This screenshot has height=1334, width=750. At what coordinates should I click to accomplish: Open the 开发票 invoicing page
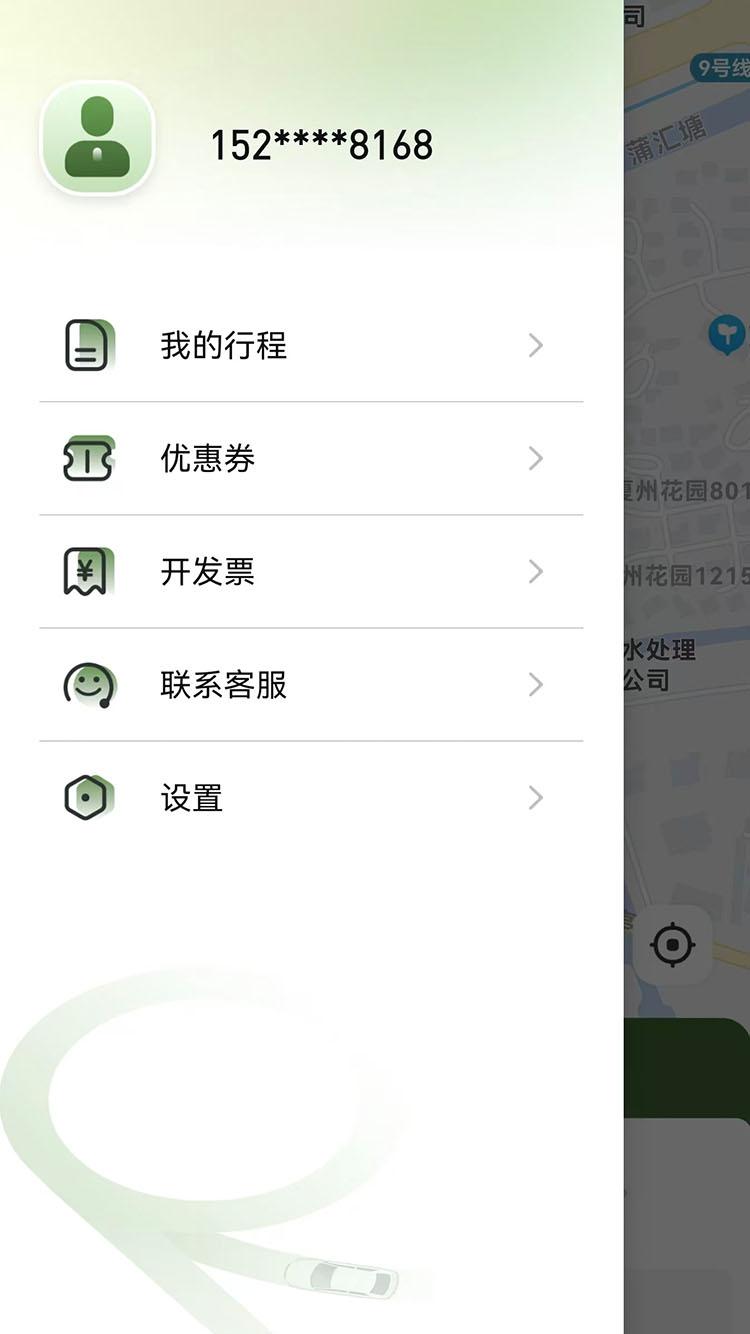[207, 572]
